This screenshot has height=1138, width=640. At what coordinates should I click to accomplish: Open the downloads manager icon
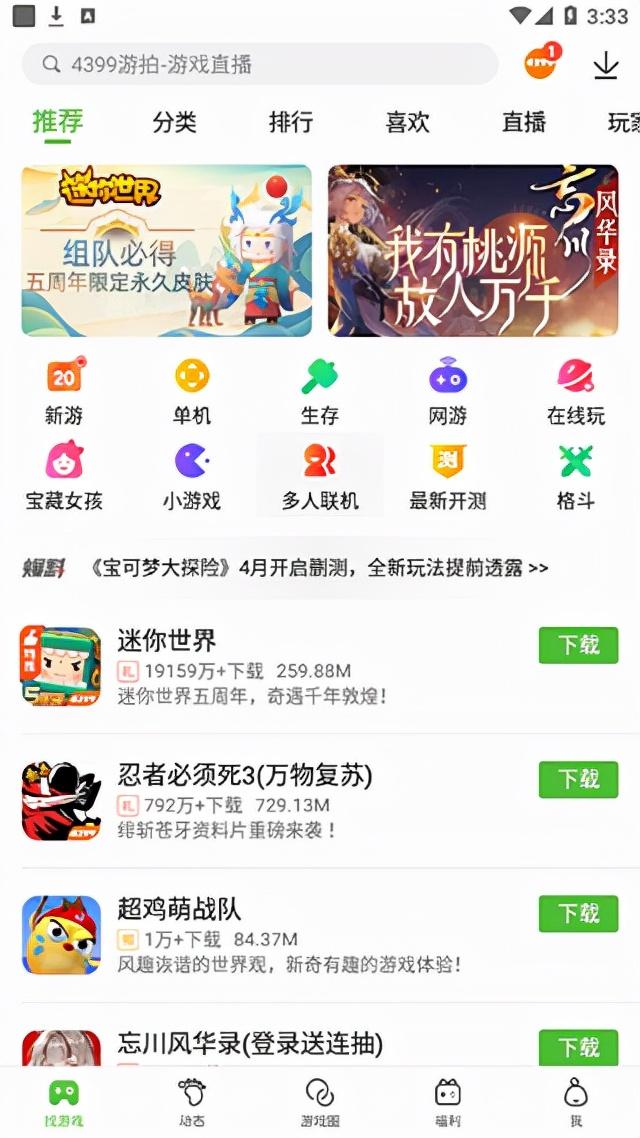pos(605,65)
